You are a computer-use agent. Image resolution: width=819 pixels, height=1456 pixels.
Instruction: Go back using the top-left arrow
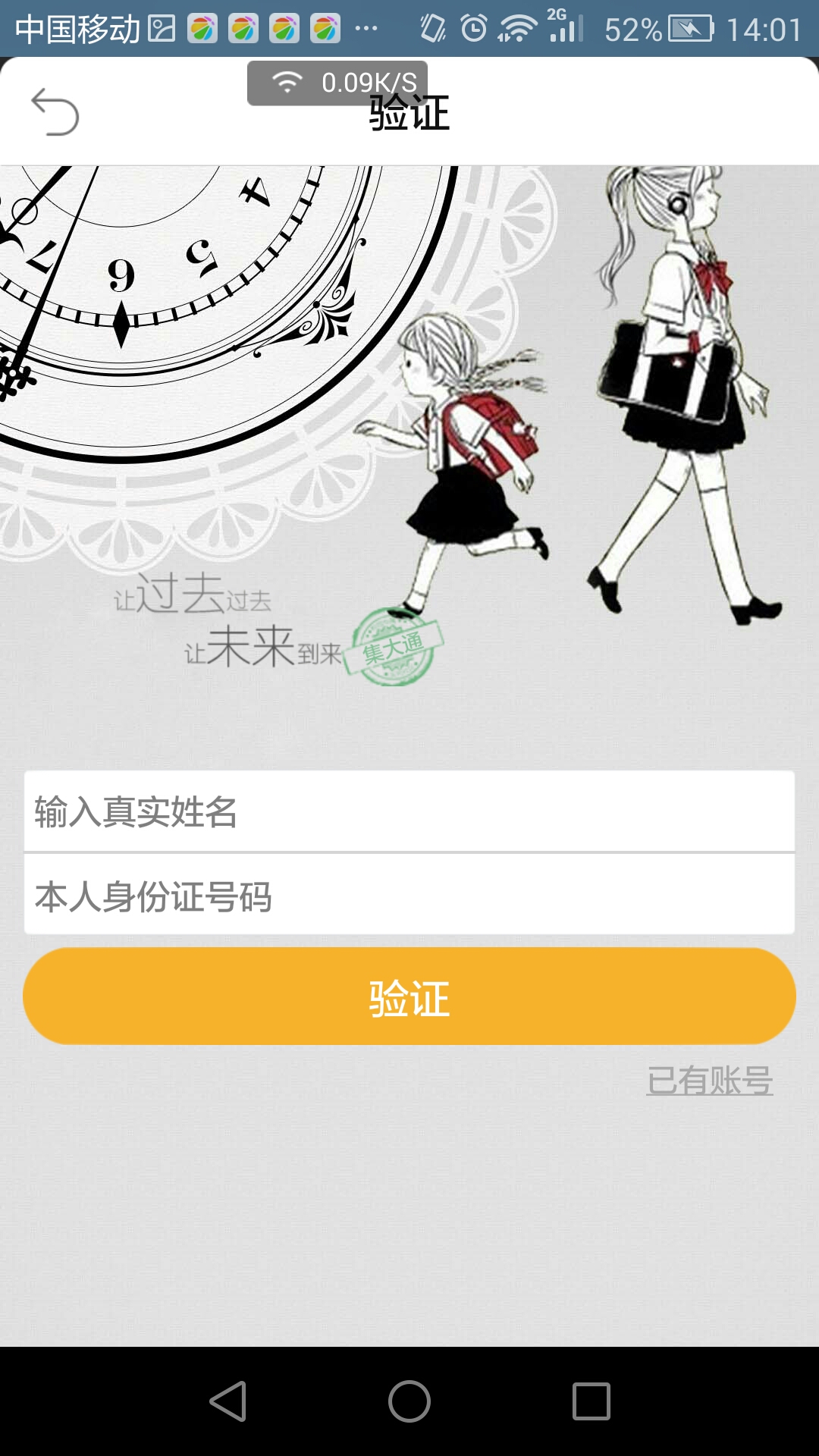point(55,112)
